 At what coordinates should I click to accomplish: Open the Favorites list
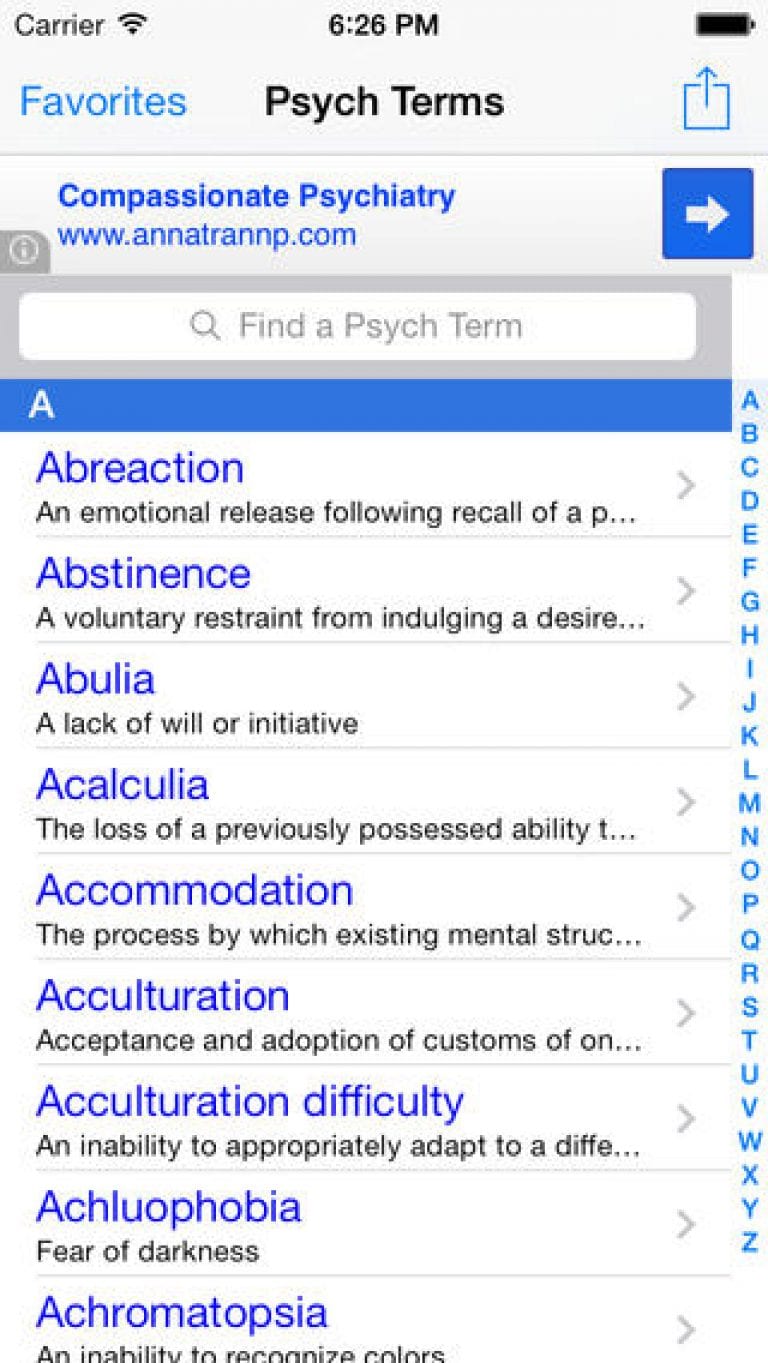[x=101, y=101]
